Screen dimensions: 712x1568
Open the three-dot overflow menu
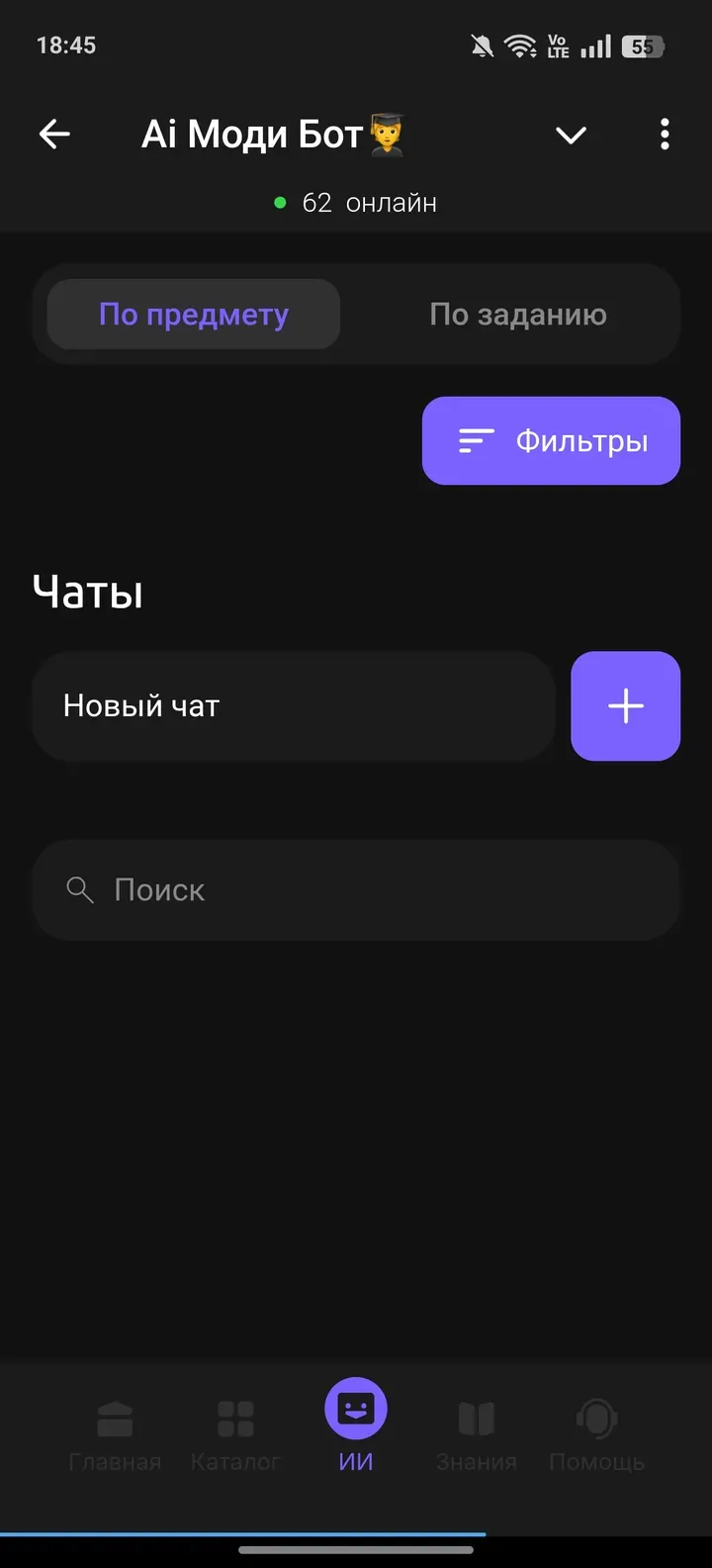[664, 134]
